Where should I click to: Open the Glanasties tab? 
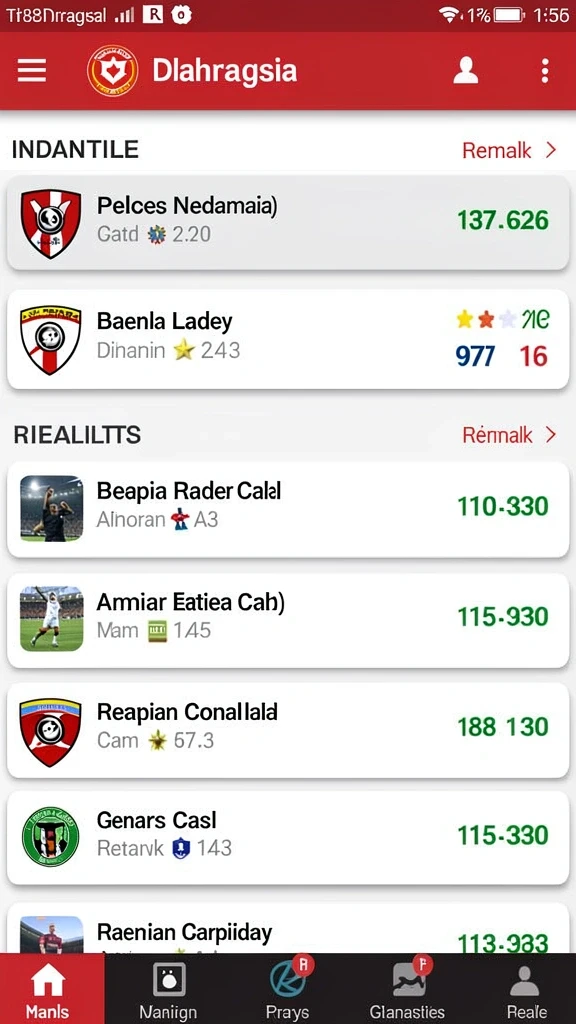coord(408,989)
